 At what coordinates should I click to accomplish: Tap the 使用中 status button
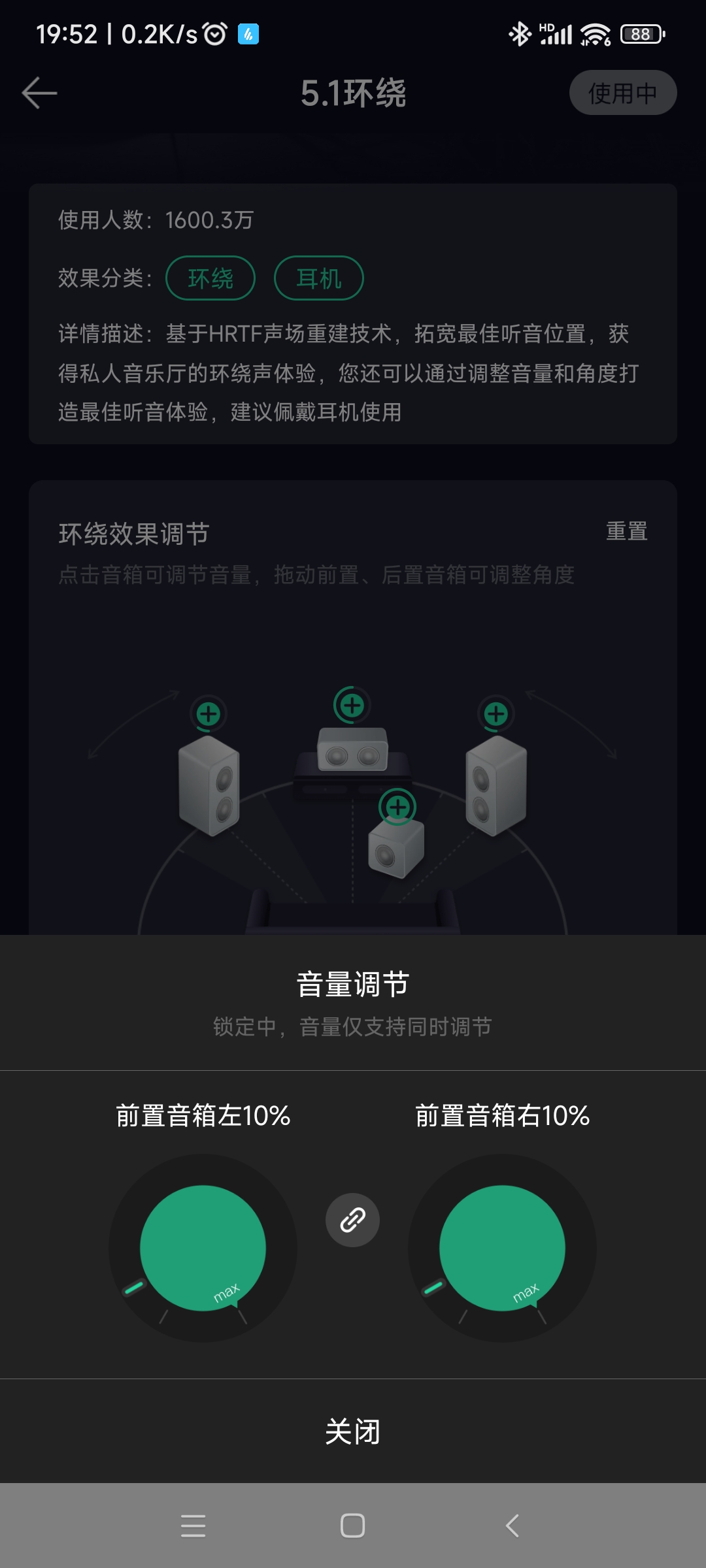pos(622,93)
